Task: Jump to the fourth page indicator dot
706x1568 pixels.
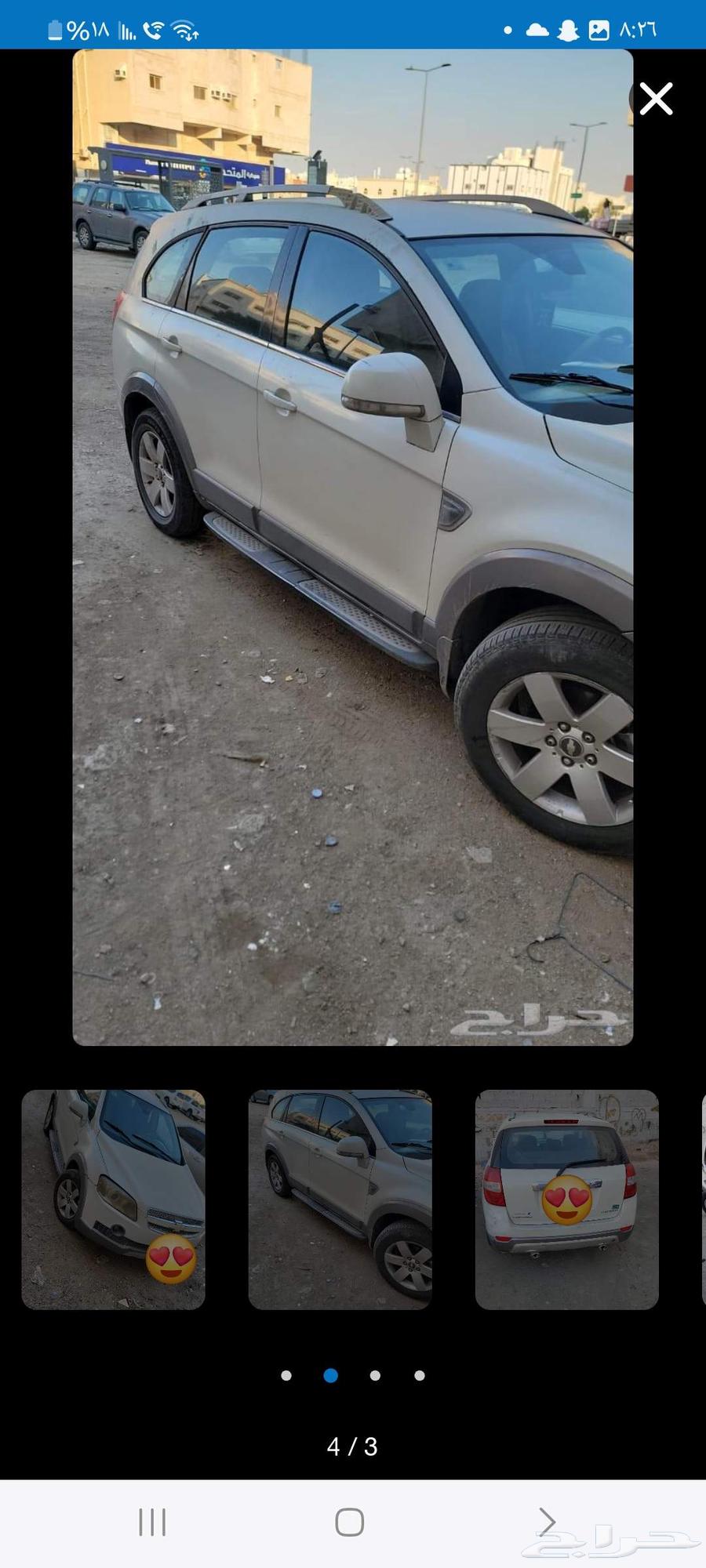Action: [x=420, y=1375]
